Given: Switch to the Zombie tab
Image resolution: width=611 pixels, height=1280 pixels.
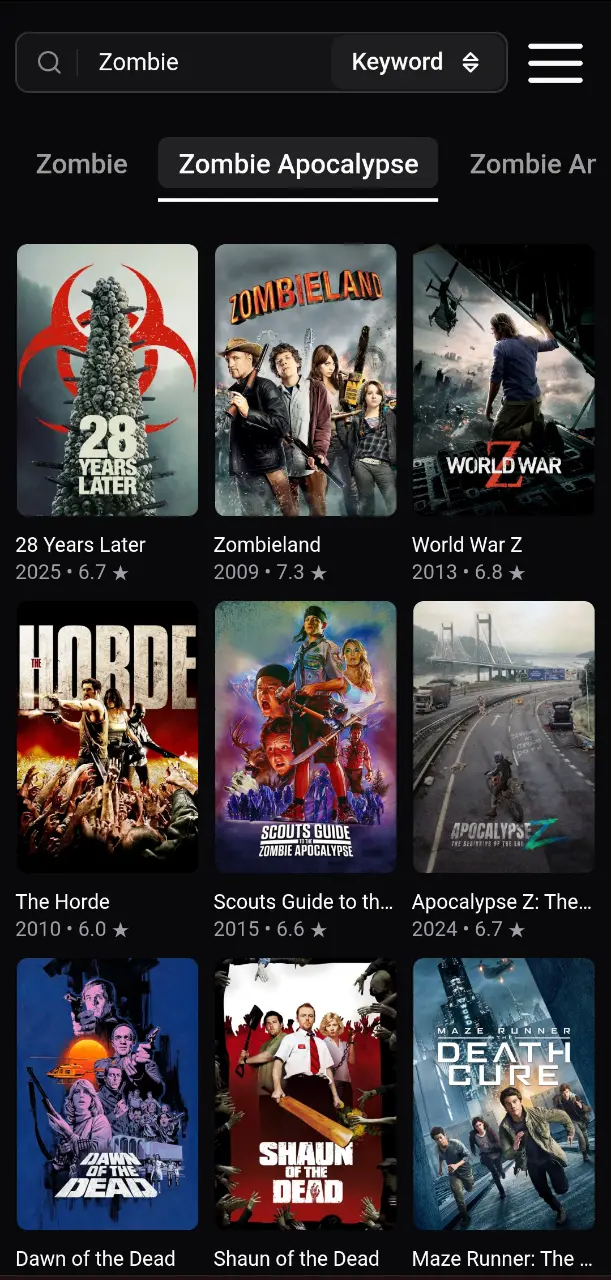Looking at the screenshot, I should click(82, 164).
